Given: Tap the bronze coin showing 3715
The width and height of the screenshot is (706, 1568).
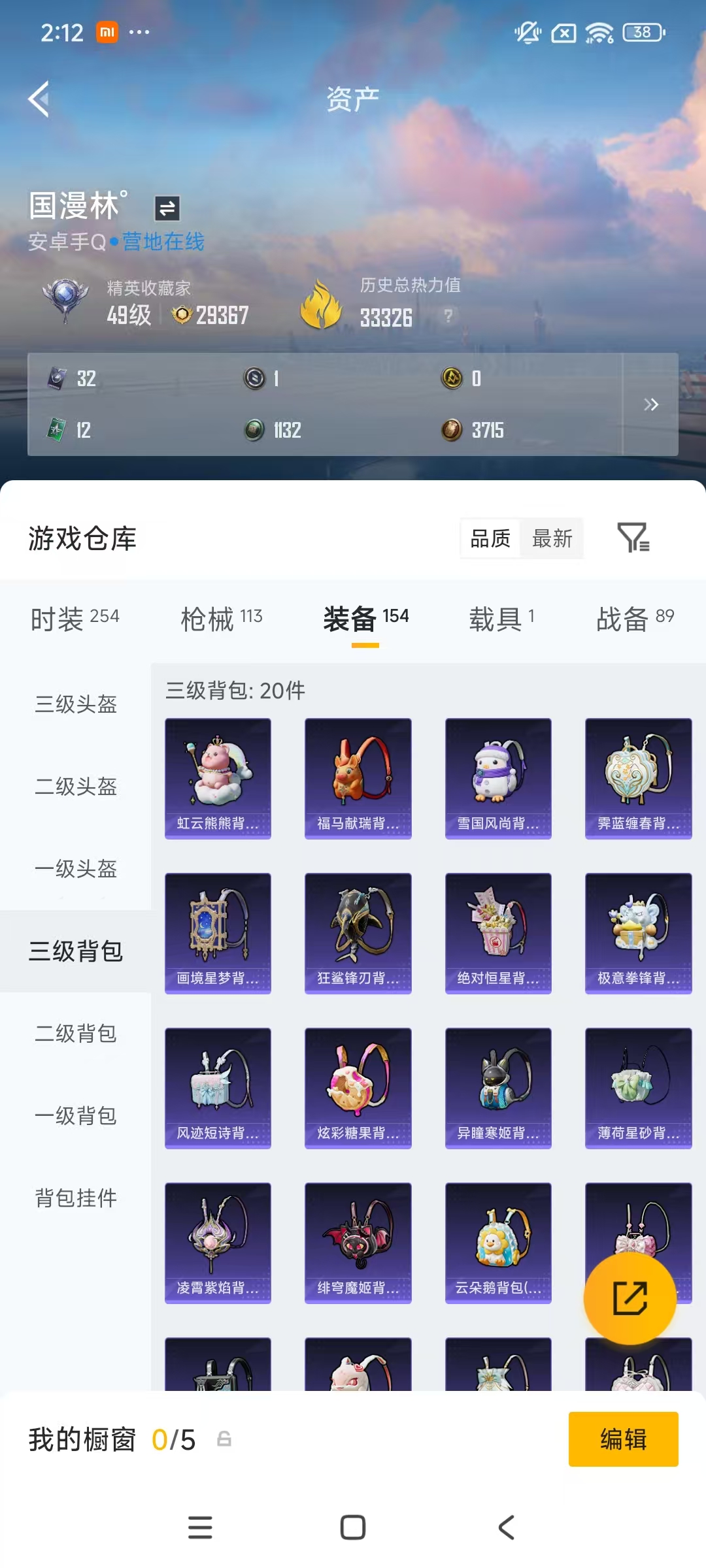Looking at the screenshot, I should click(452, 431).
